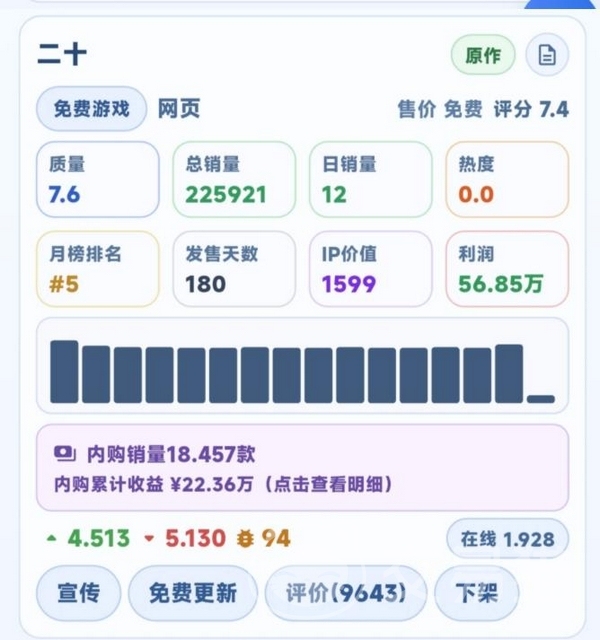Open 评价(9643) reviews
This screenshot has width=600, height=640.
pyautogui.click(x=345, y=593)
